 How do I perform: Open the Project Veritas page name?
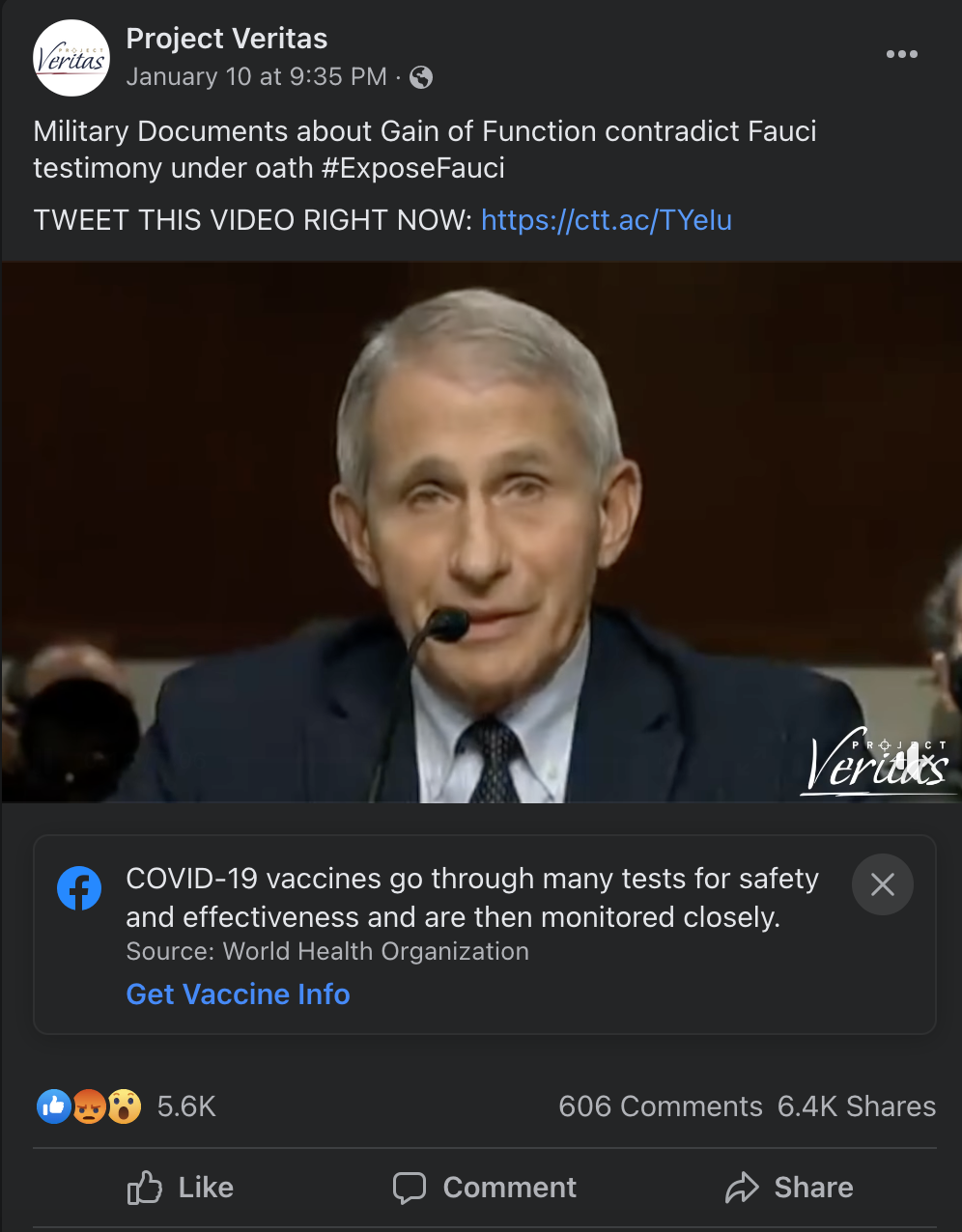[226, 39]
